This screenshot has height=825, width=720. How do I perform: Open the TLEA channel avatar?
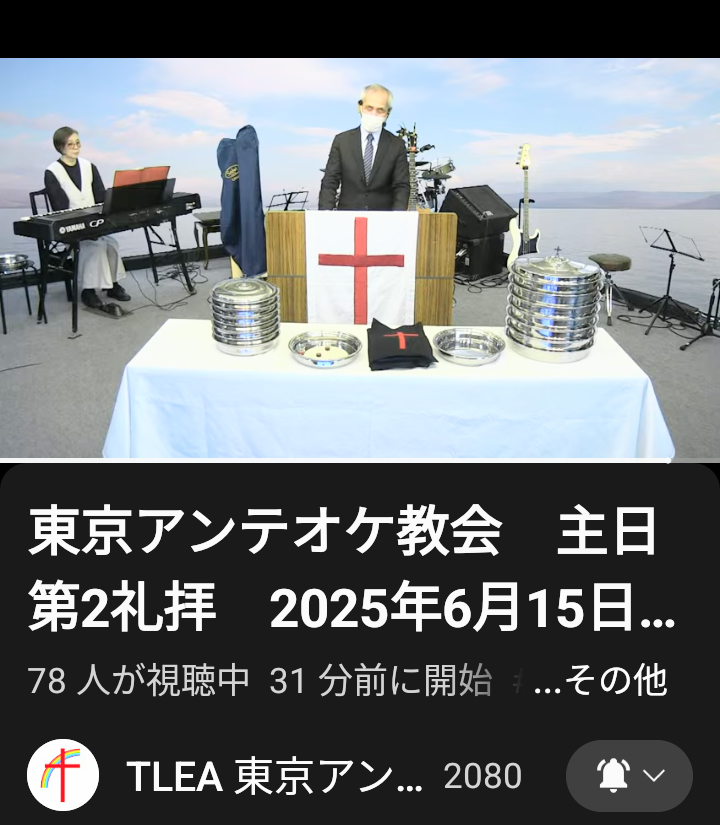coord(62,775)
